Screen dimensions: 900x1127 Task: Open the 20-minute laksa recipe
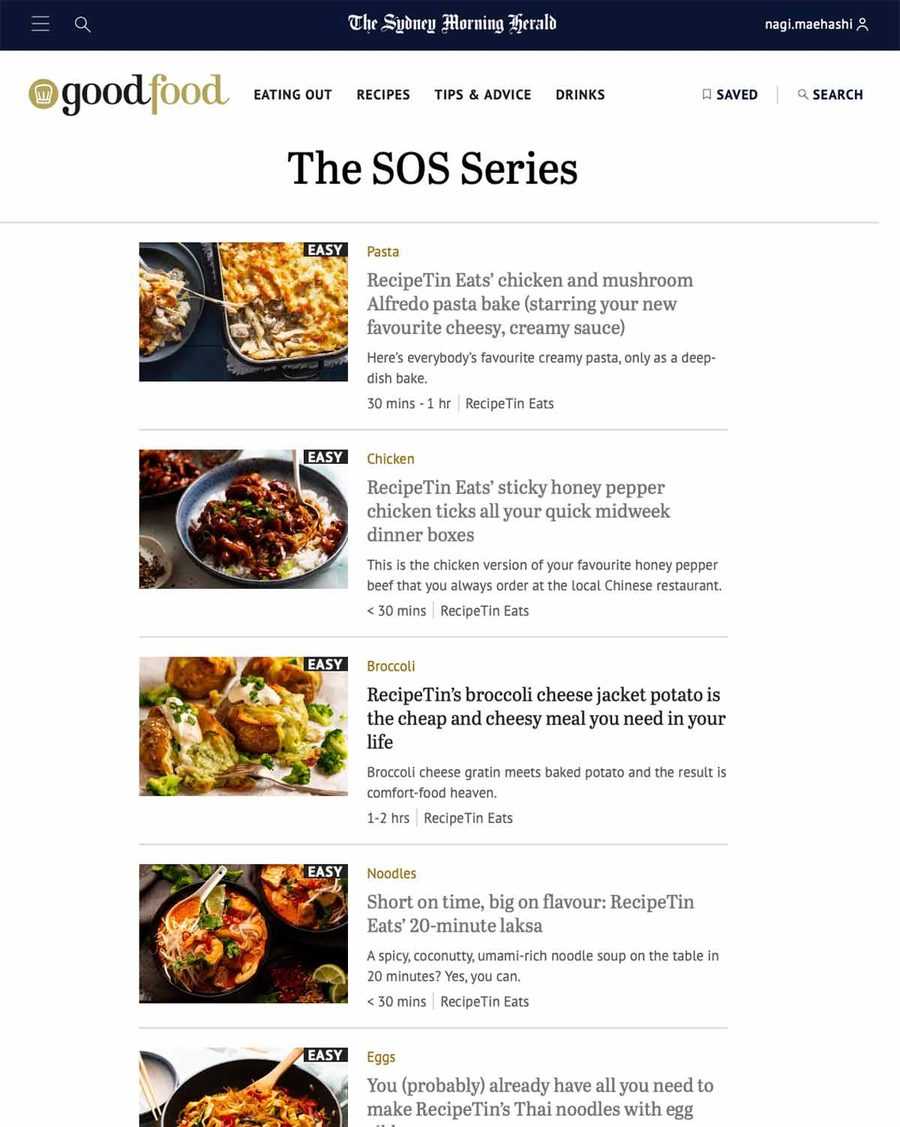530,913
